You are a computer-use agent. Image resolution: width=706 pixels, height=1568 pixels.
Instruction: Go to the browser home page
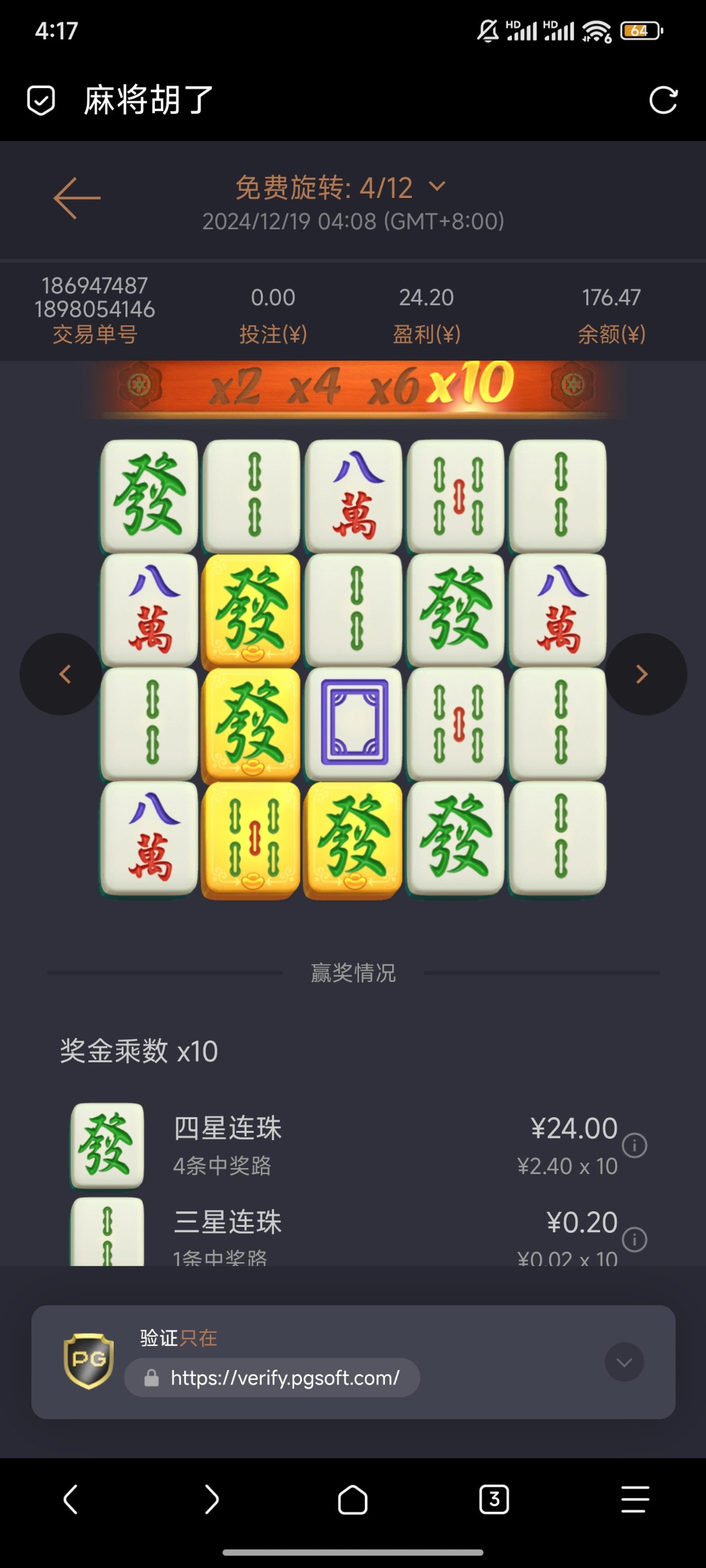click(353, 1499)
